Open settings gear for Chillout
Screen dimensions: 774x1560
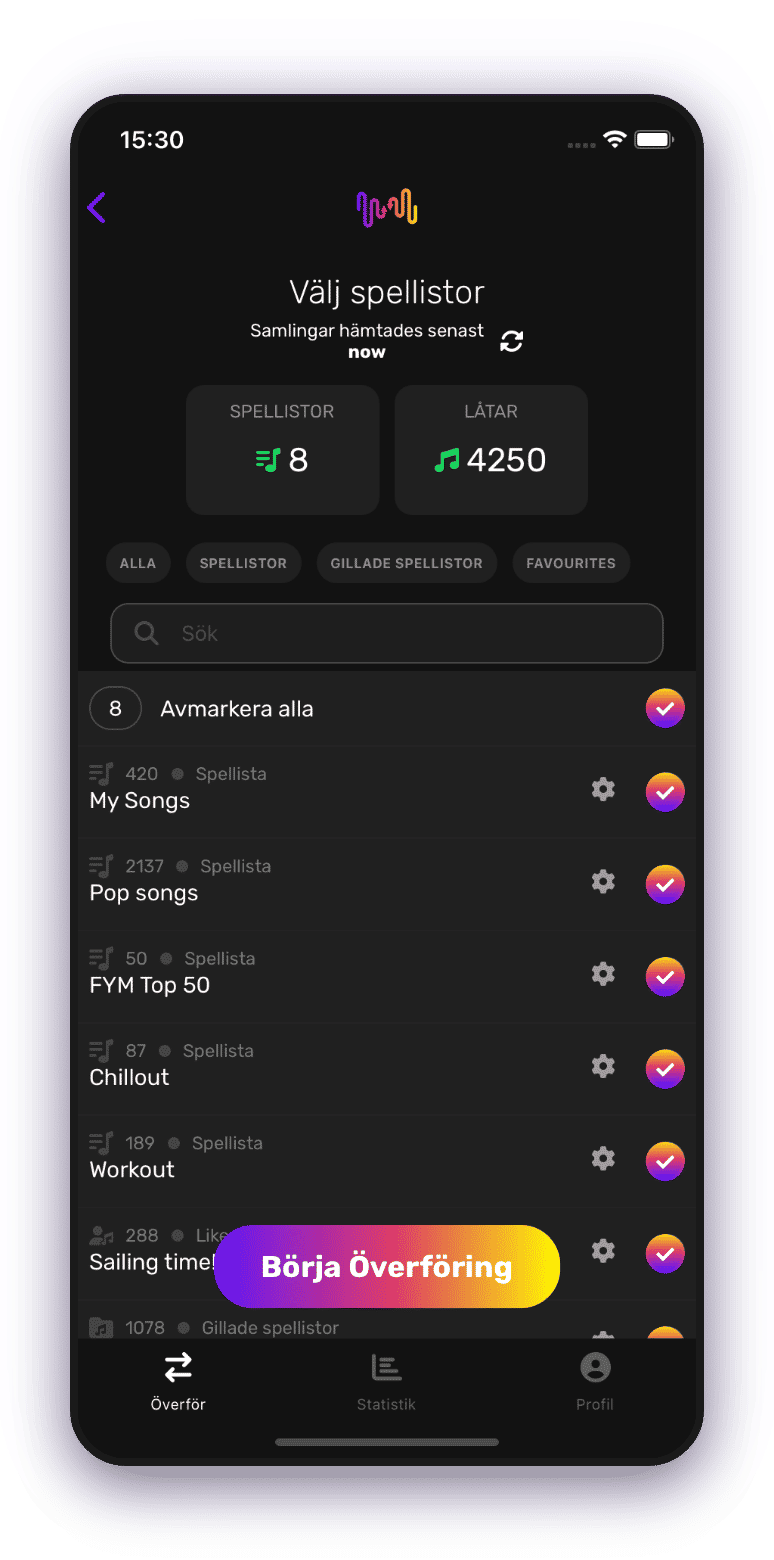[603, 1066]
